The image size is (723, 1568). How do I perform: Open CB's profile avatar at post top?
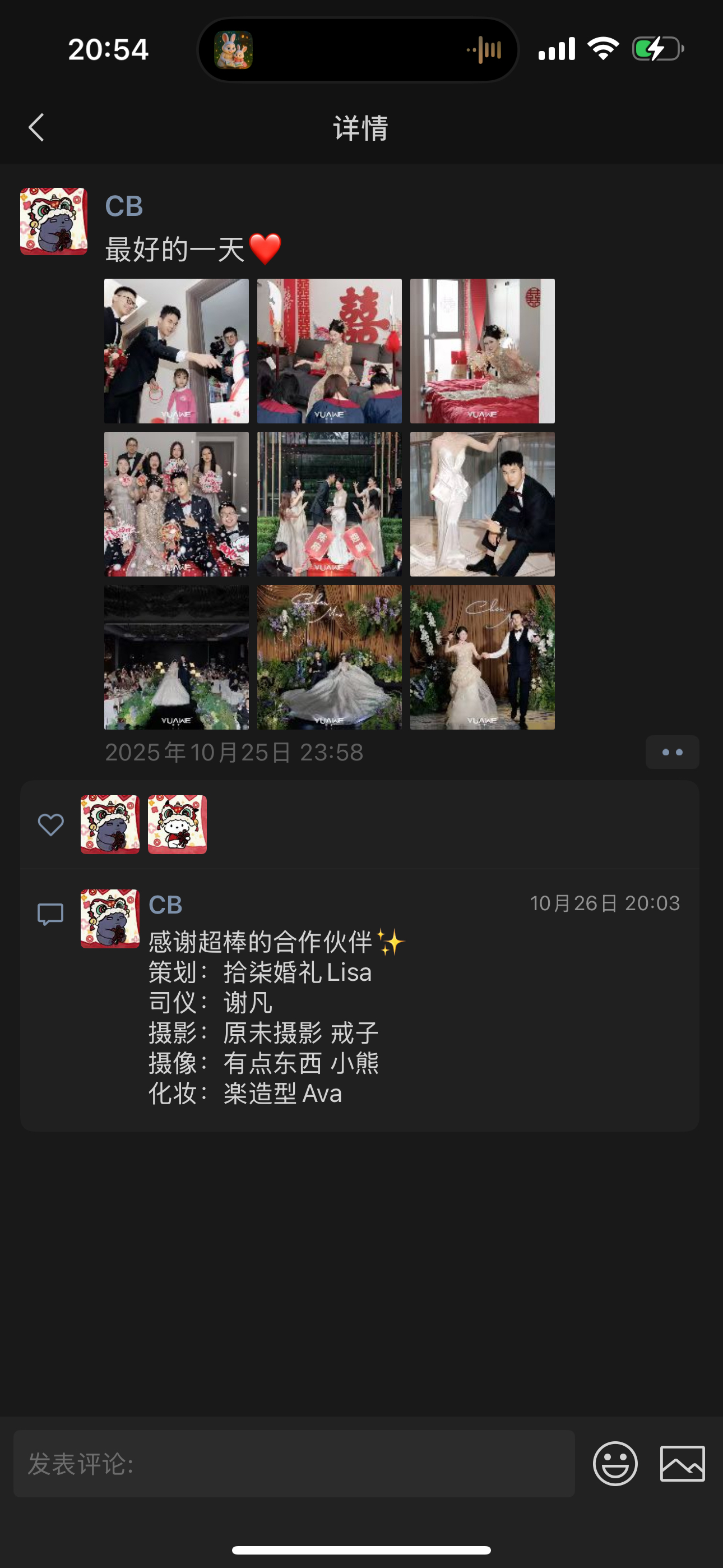(x=54, y=221)
